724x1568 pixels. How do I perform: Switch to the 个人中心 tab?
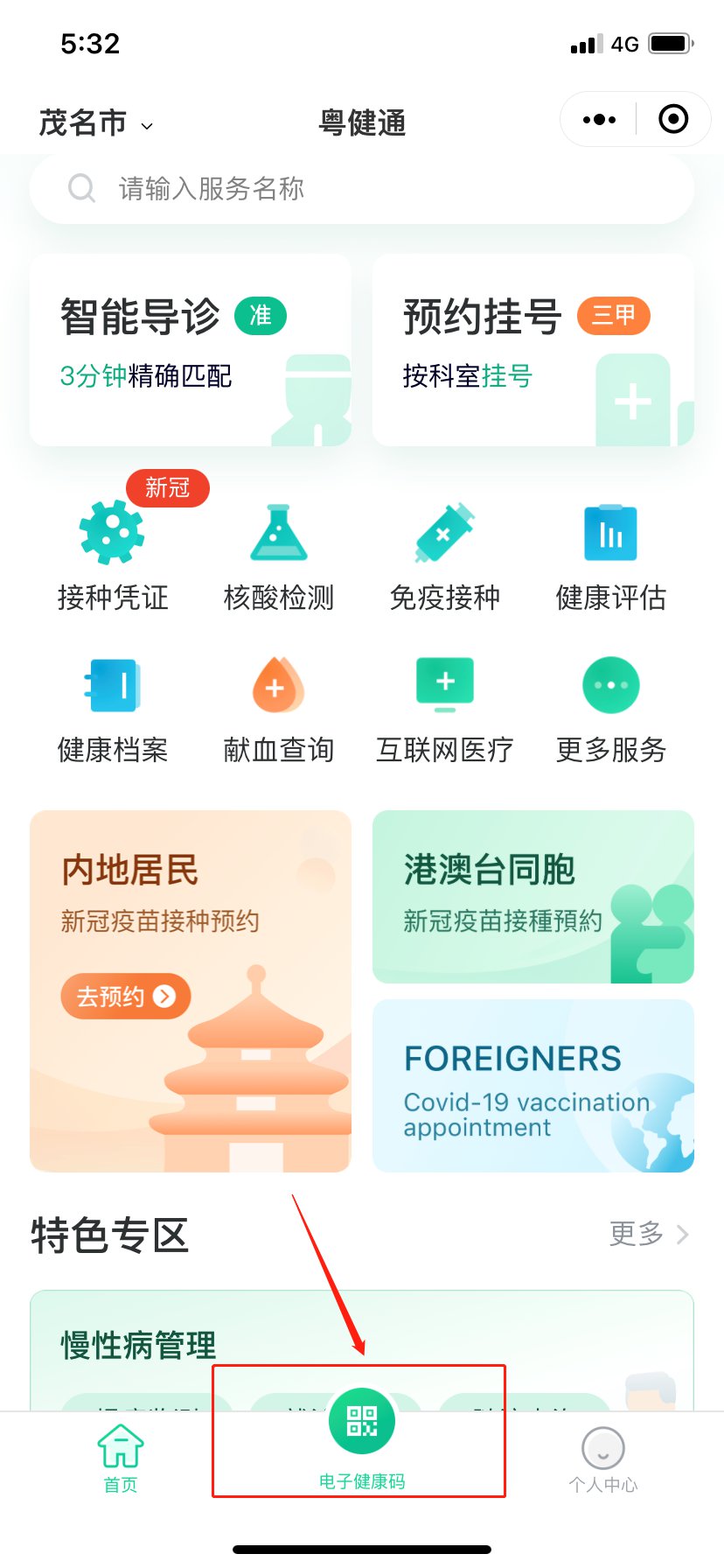coord(603,1459)
